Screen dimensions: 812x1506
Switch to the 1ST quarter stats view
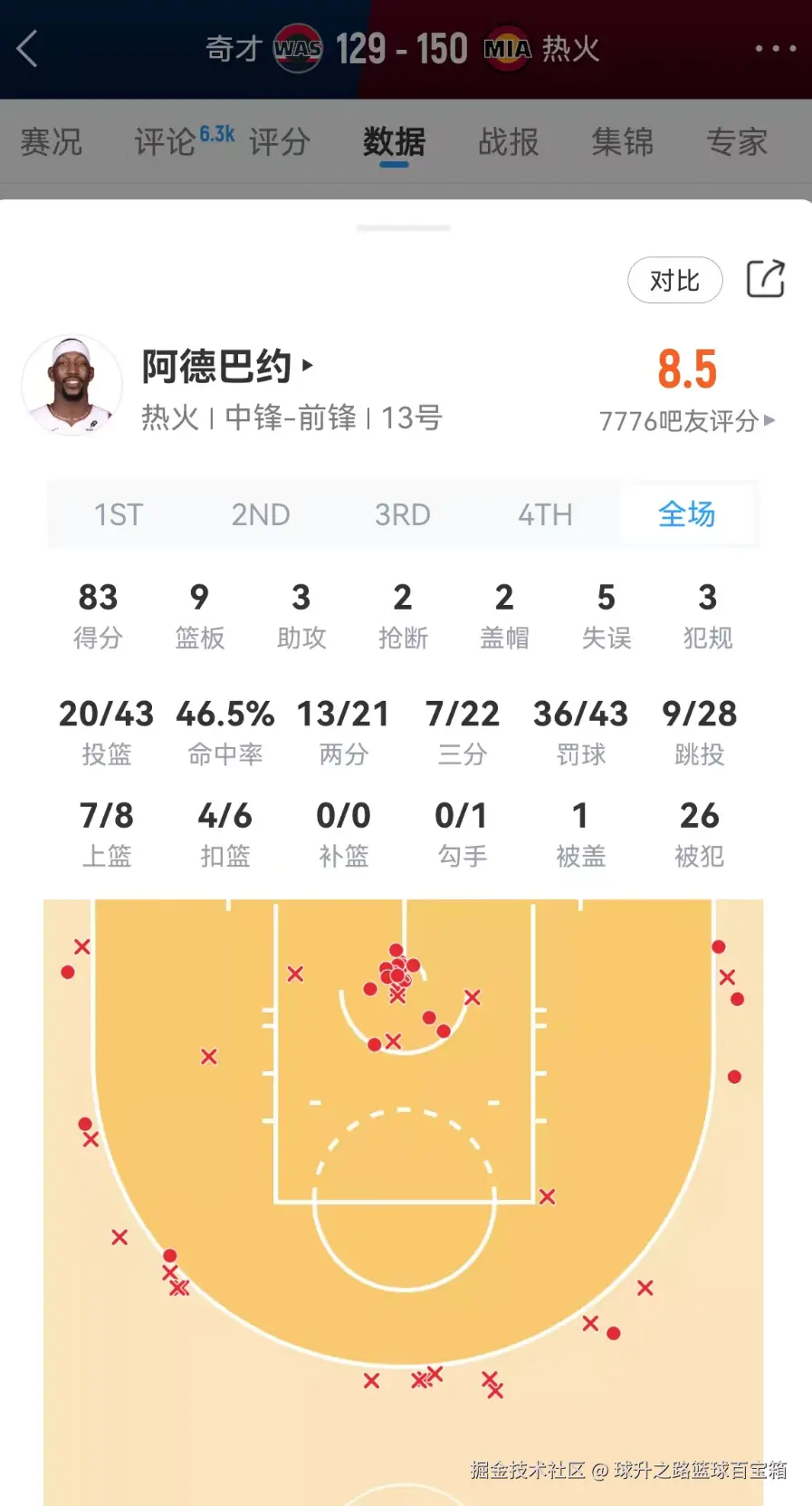tap(119, 514)
